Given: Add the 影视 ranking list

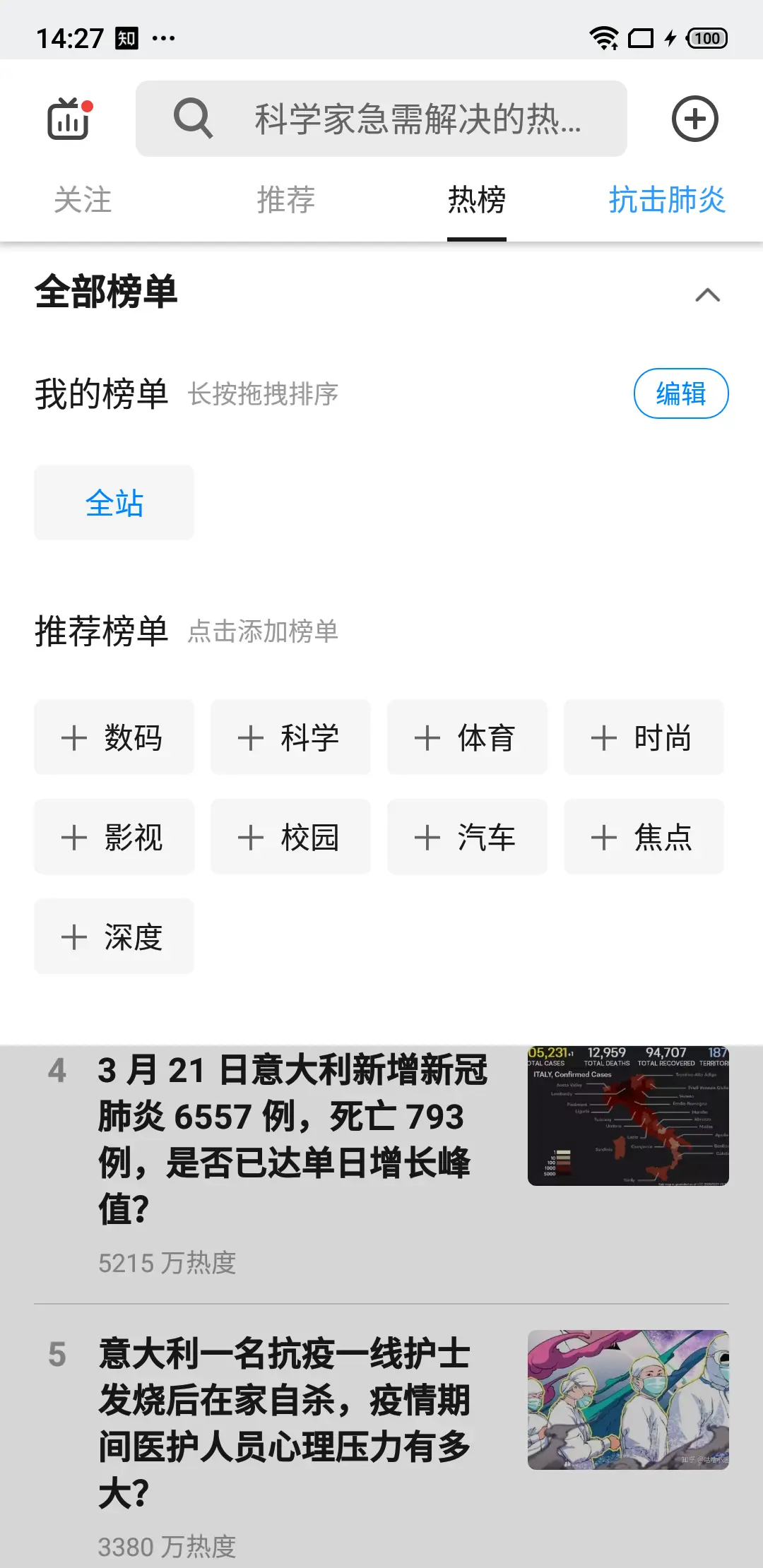Looking at the screenshot, I should 114,837.
